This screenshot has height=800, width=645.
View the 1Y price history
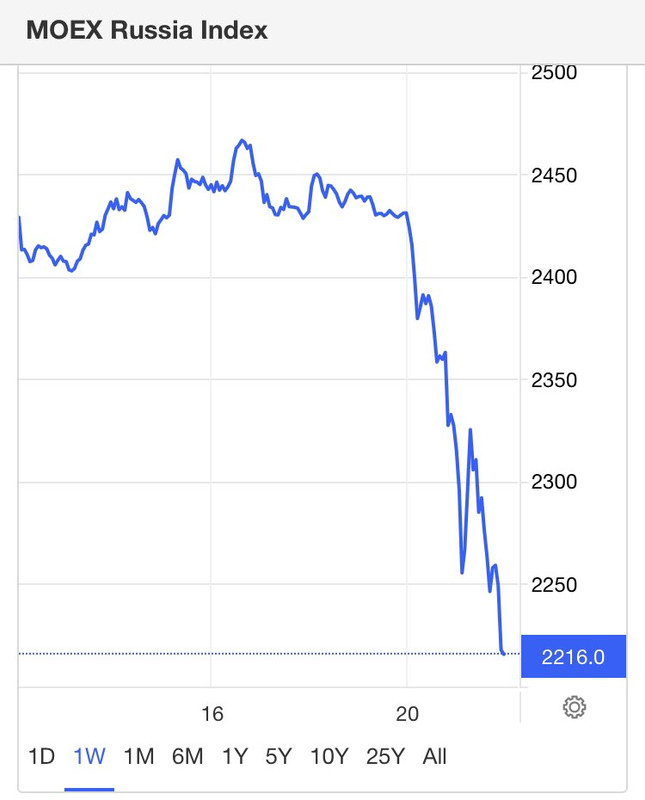coord(235,756)
